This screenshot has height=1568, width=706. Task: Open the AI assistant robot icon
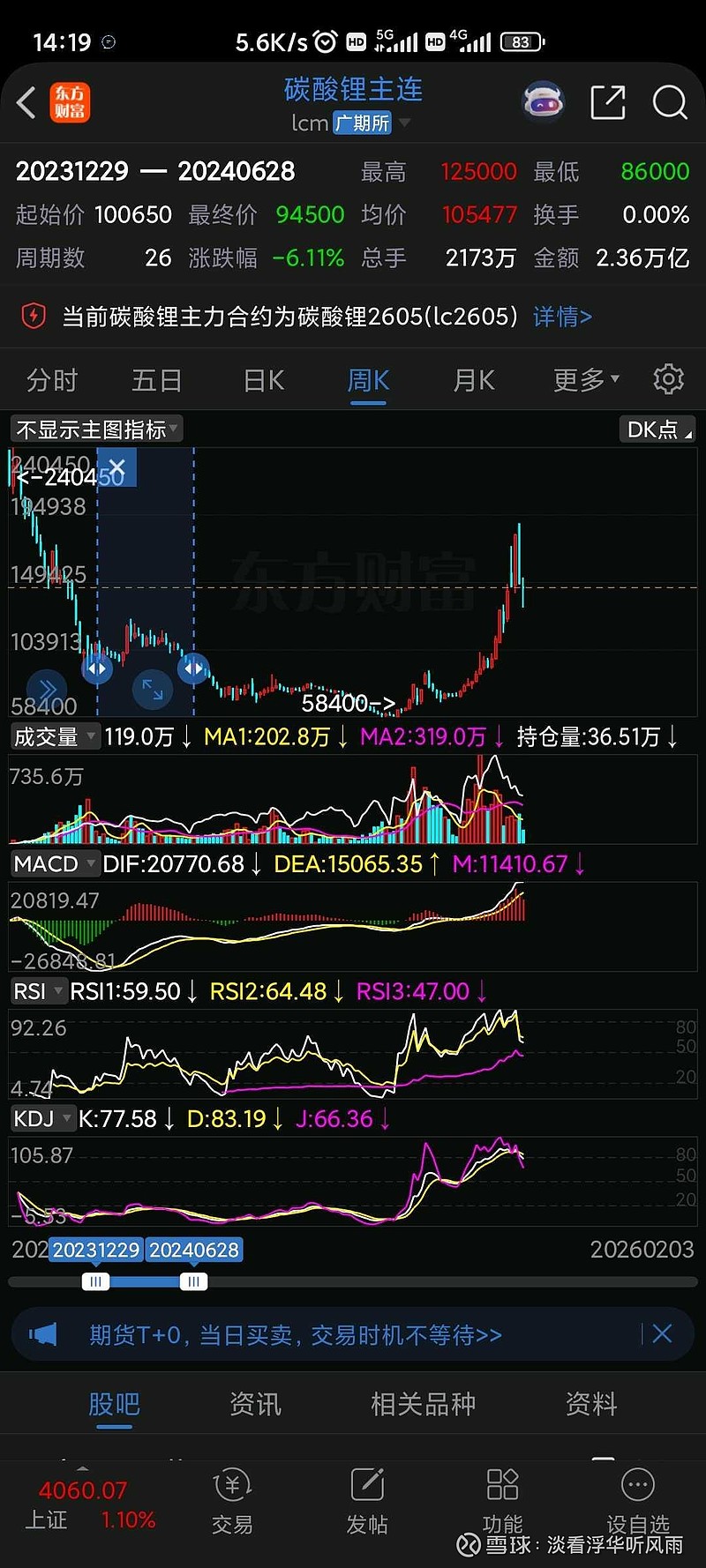tap(543, 102)
